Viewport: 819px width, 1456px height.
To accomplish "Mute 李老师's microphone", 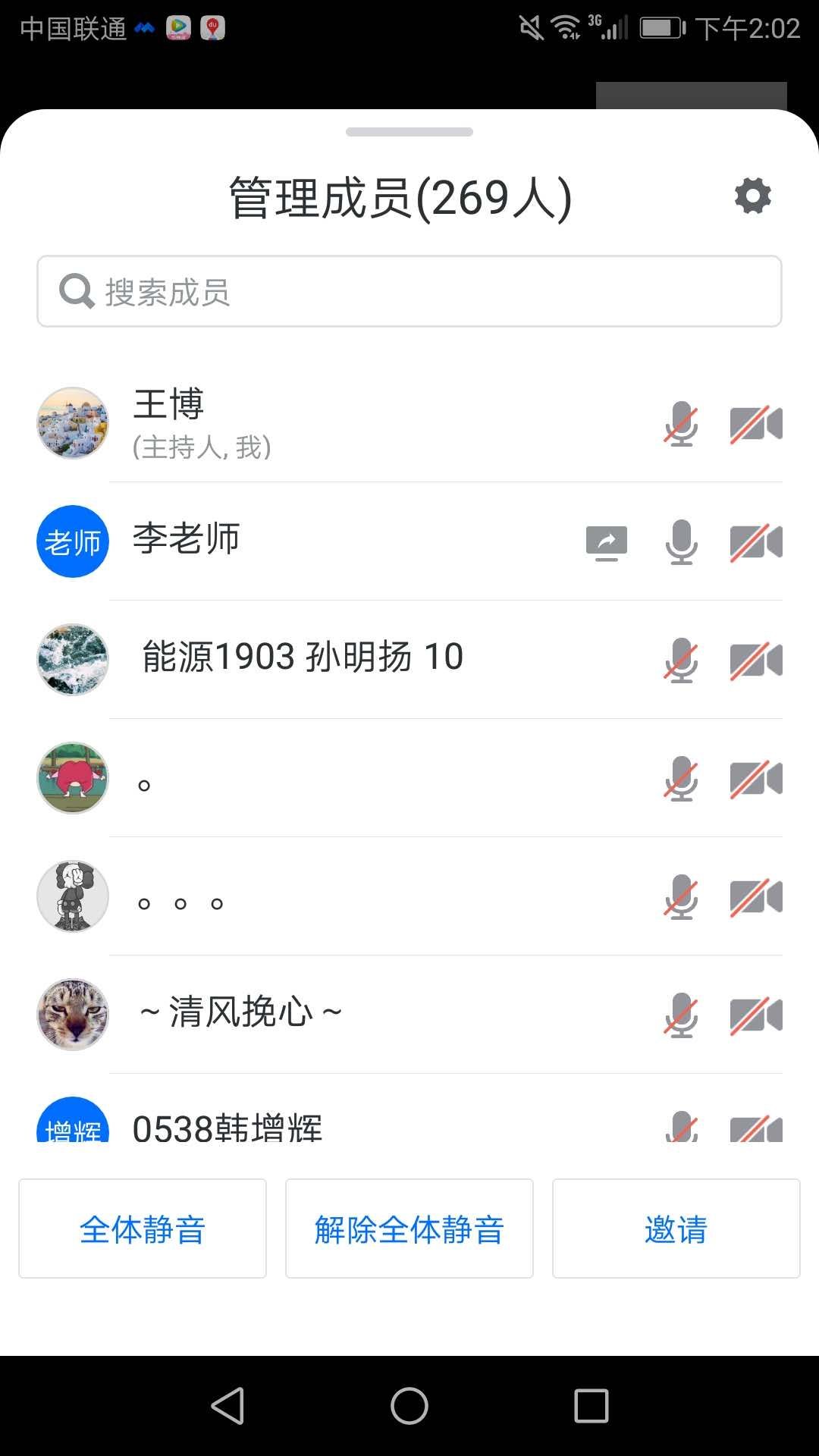I will 681,541.
